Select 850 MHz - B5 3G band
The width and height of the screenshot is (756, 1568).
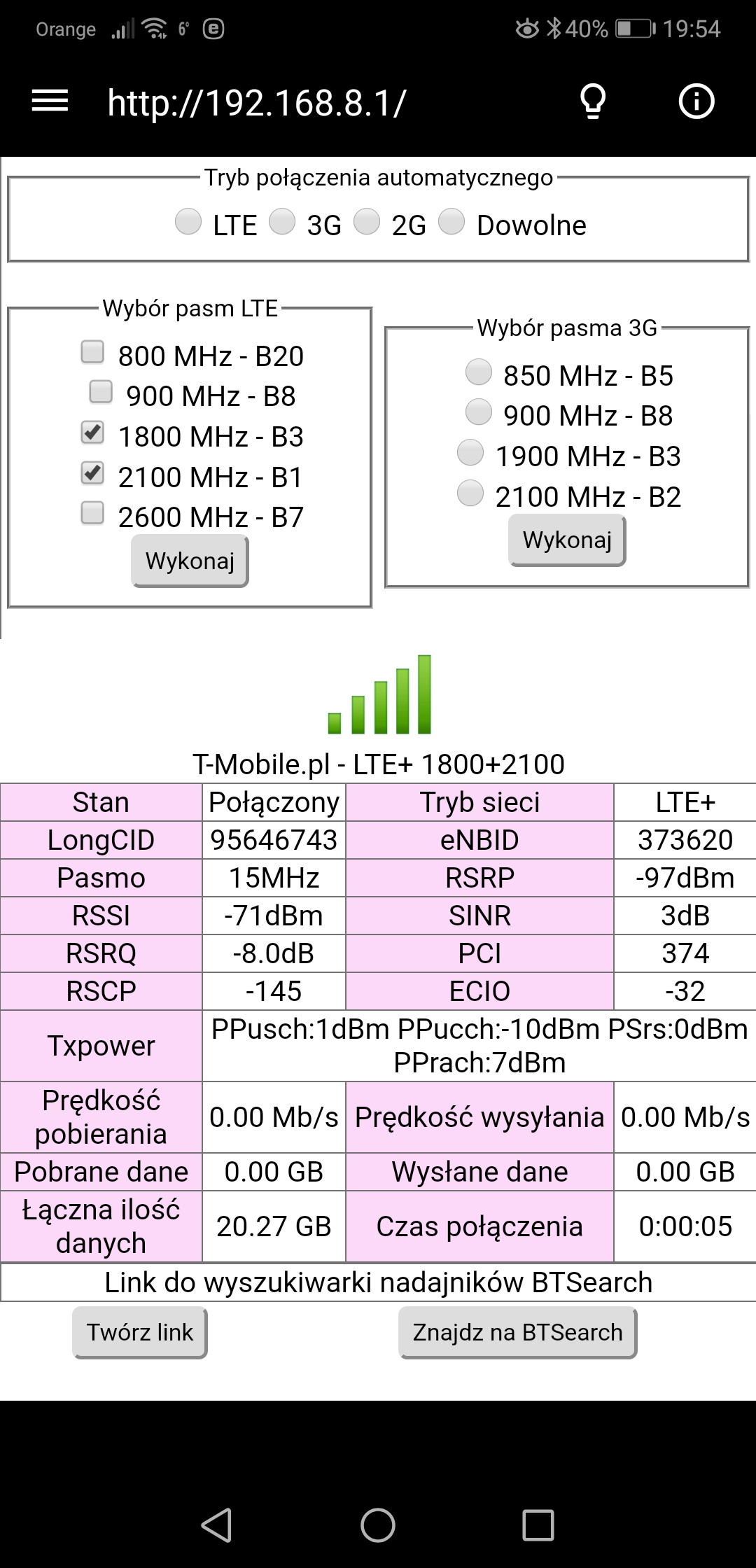click(x=479, y=372)
